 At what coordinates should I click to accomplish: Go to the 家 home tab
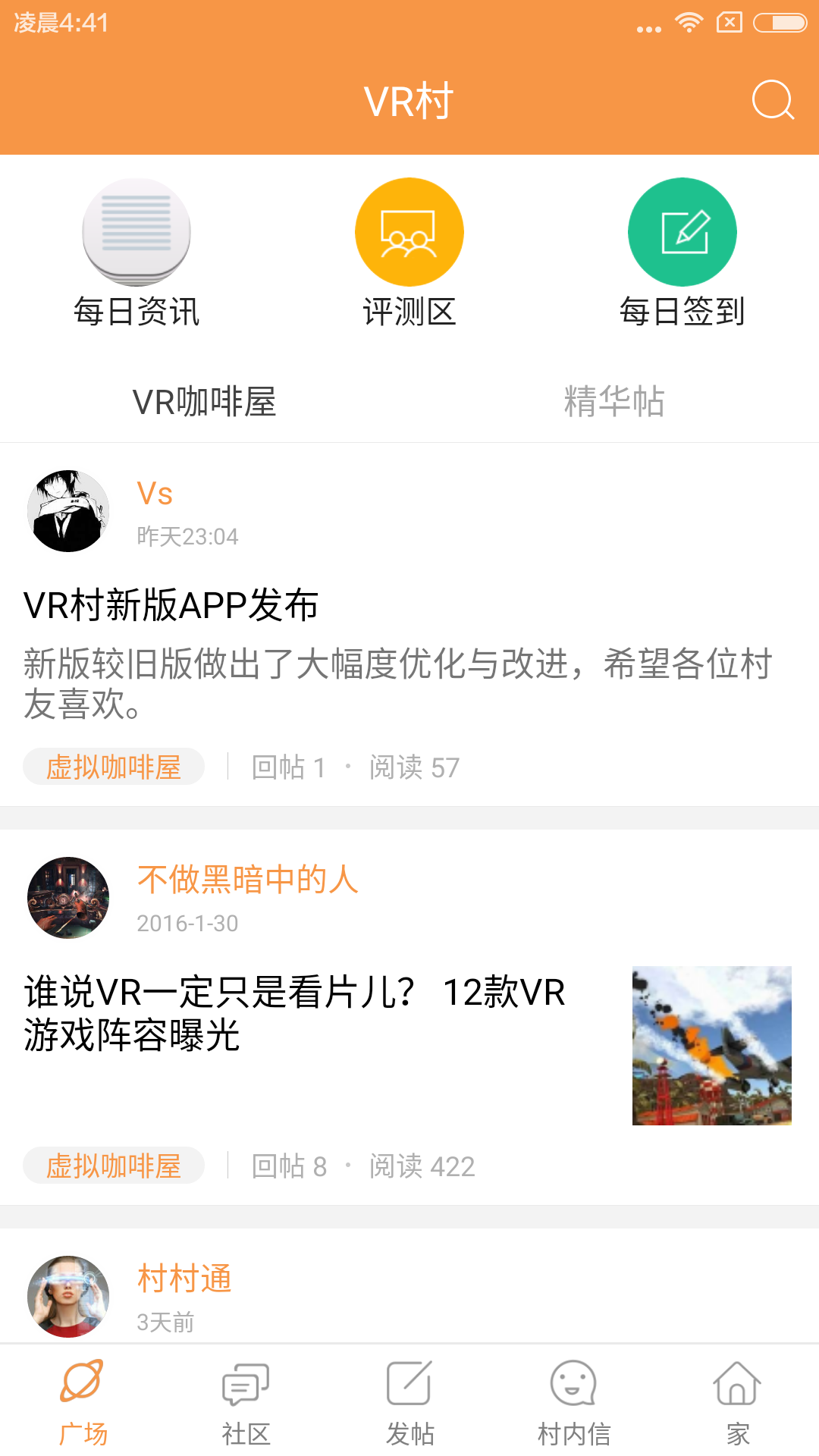[x=737, y=1401]
